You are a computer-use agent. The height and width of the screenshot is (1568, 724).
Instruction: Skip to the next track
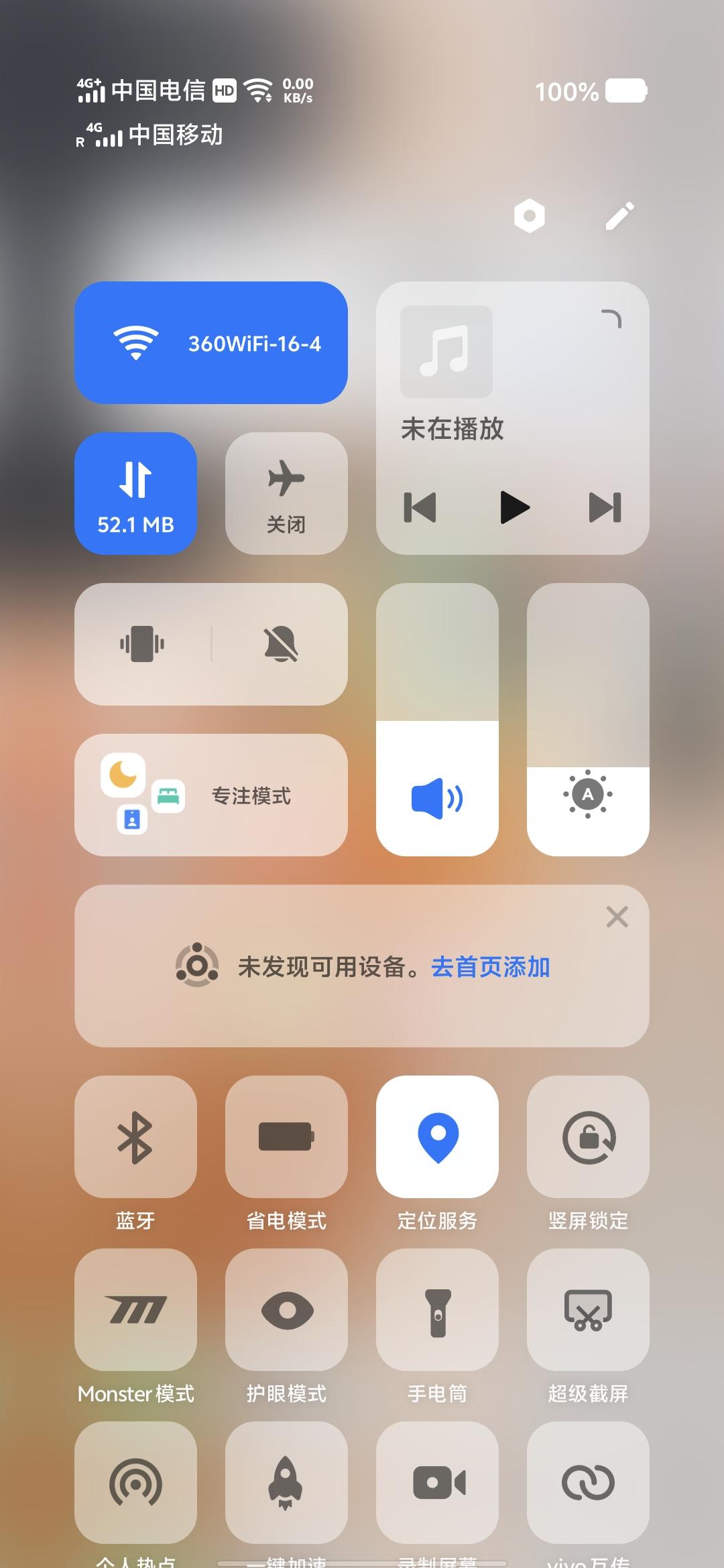[x=605, y=507]
